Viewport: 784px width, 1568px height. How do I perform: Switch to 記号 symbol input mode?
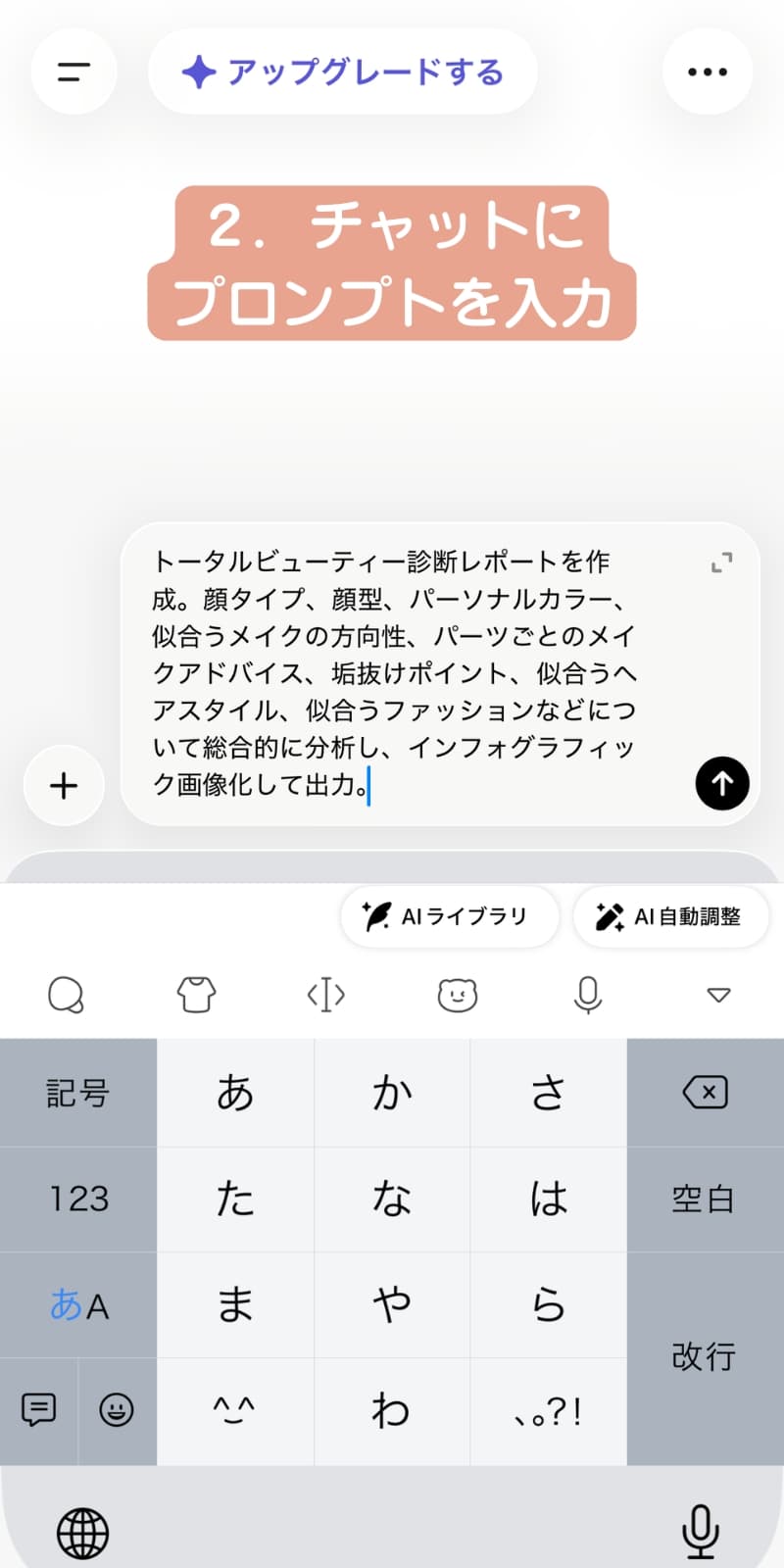pyautogui.click(x=77, y=1093)
